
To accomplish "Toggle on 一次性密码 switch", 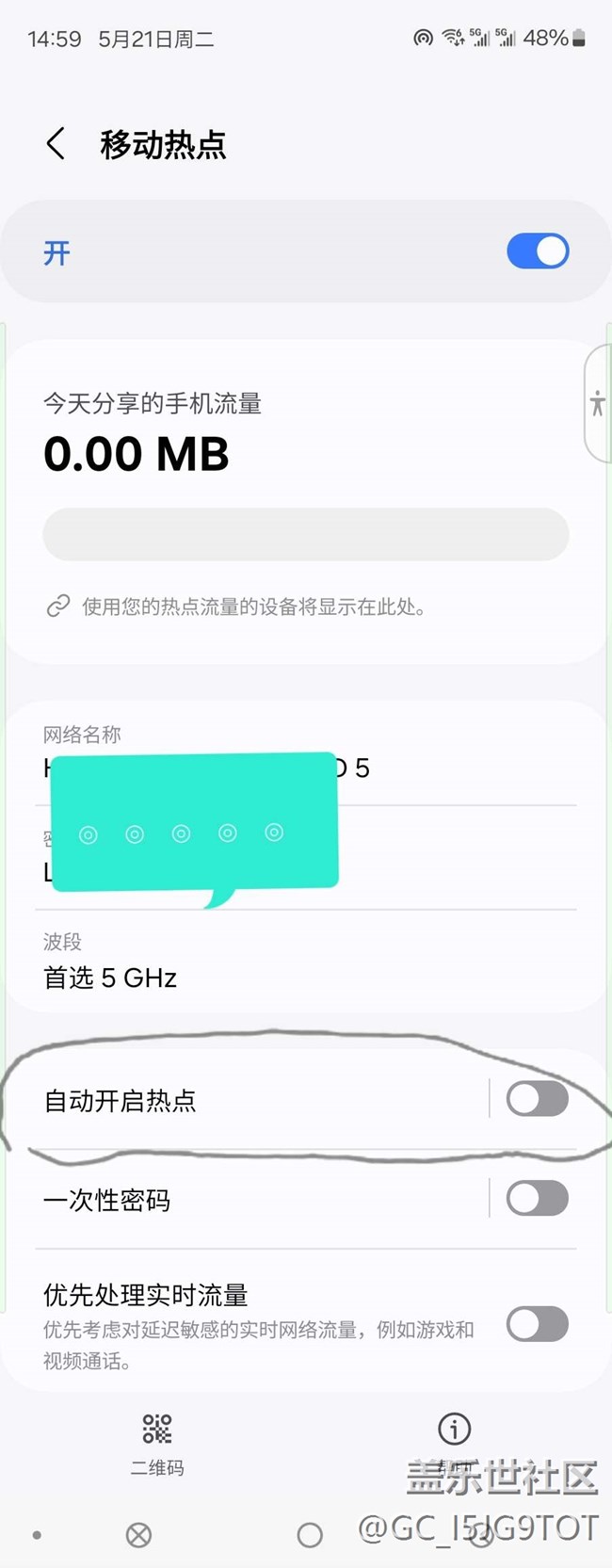I will click(x=538, y=1199).
